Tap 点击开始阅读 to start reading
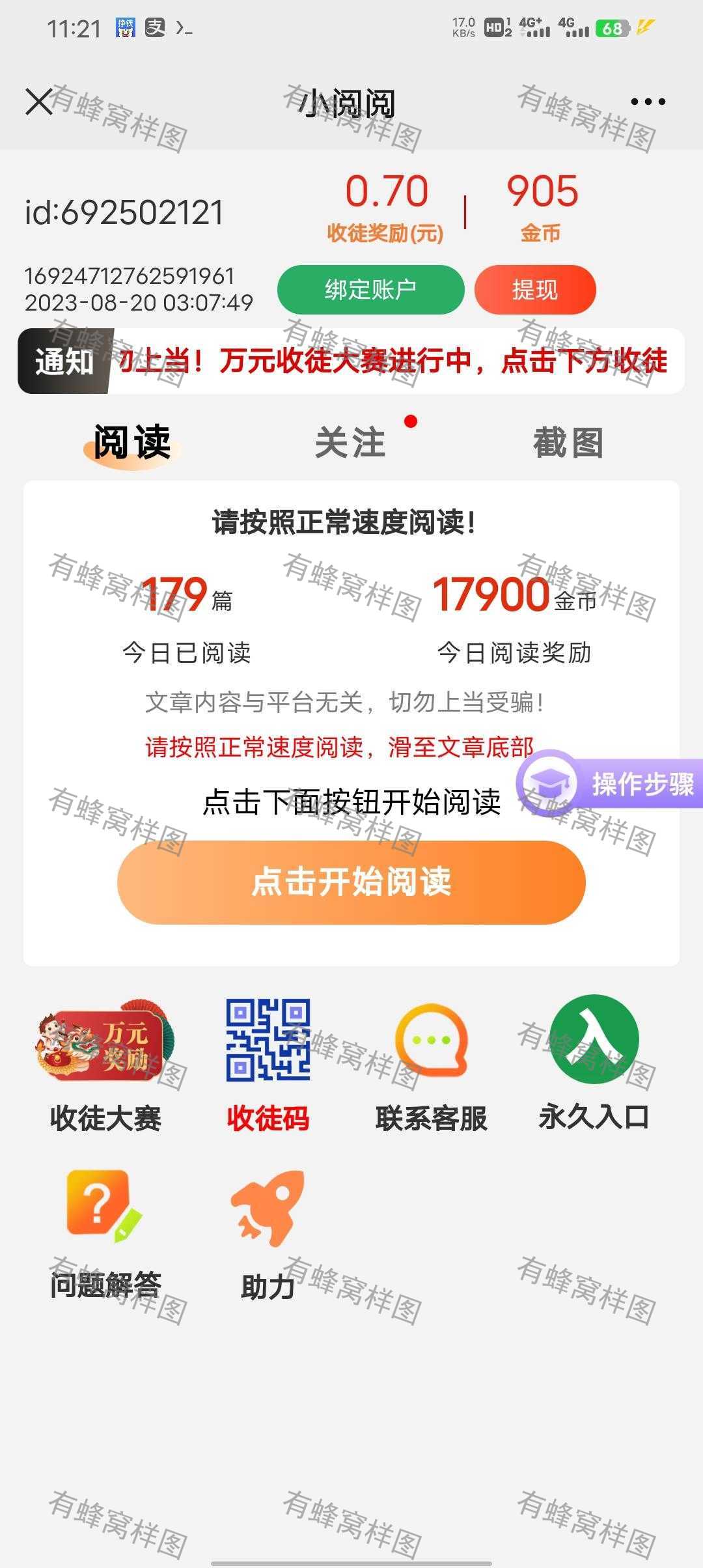Screen dimensions: 703x1568 [x=351, y=882]
